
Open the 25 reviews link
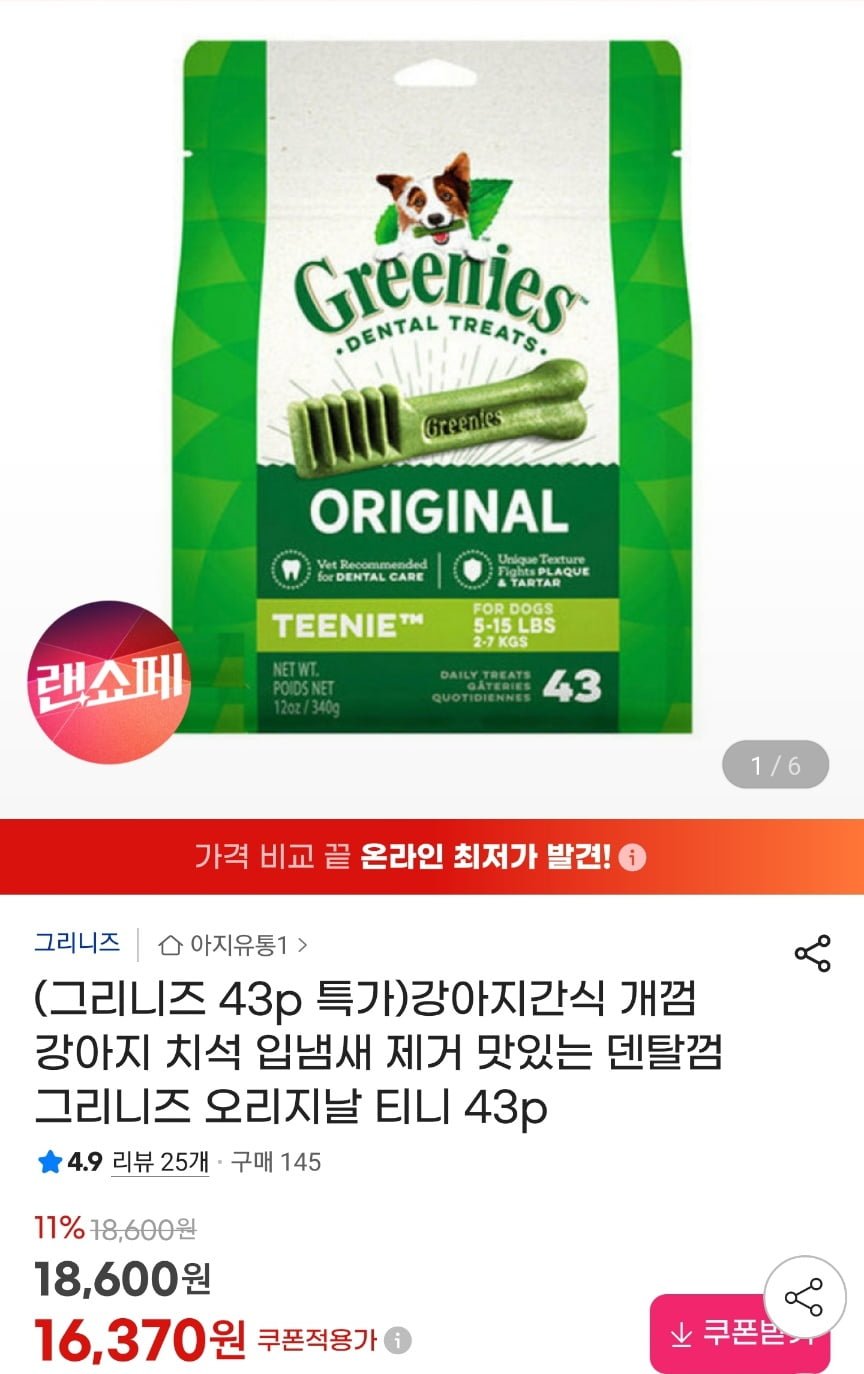[160, 1162]
